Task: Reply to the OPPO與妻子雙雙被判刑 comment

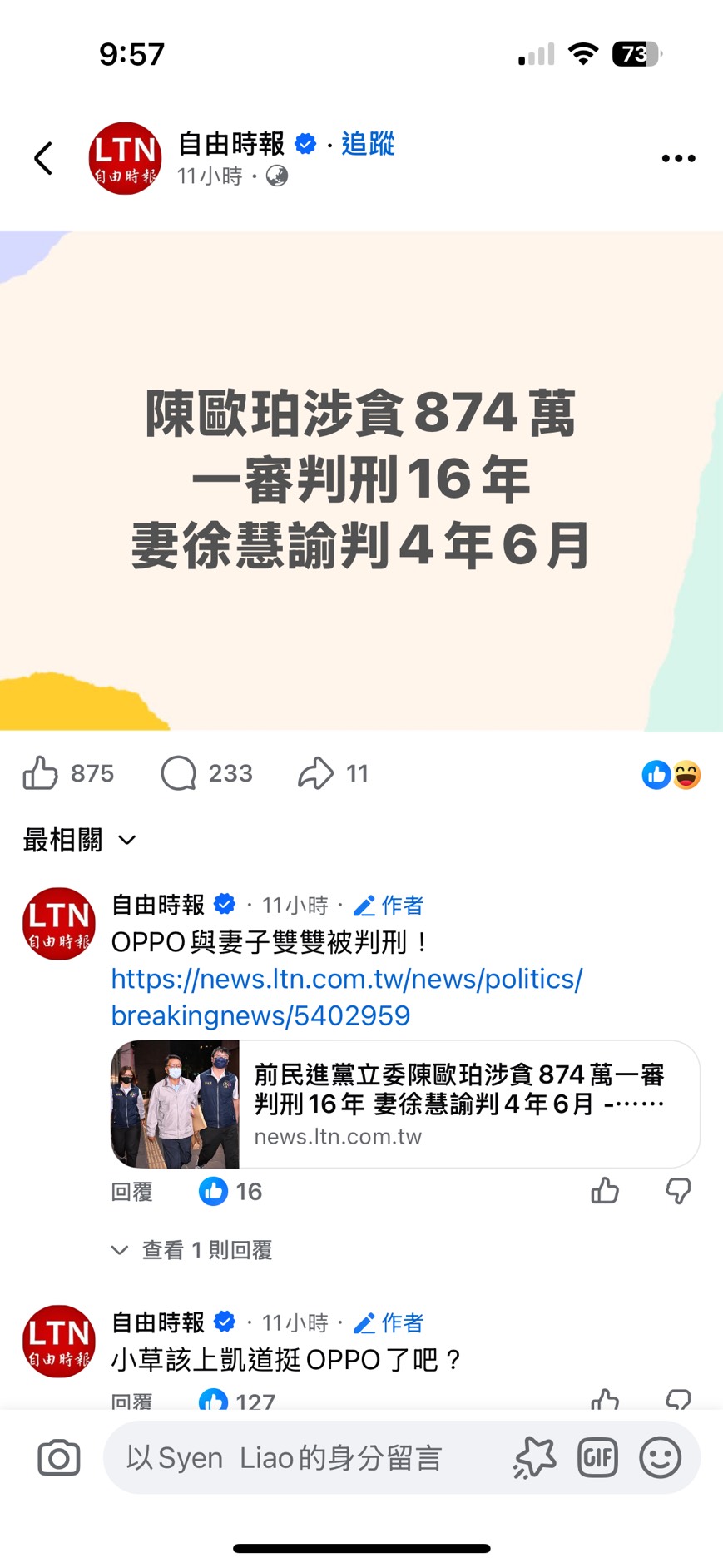Action: [x=131, y=1192]
